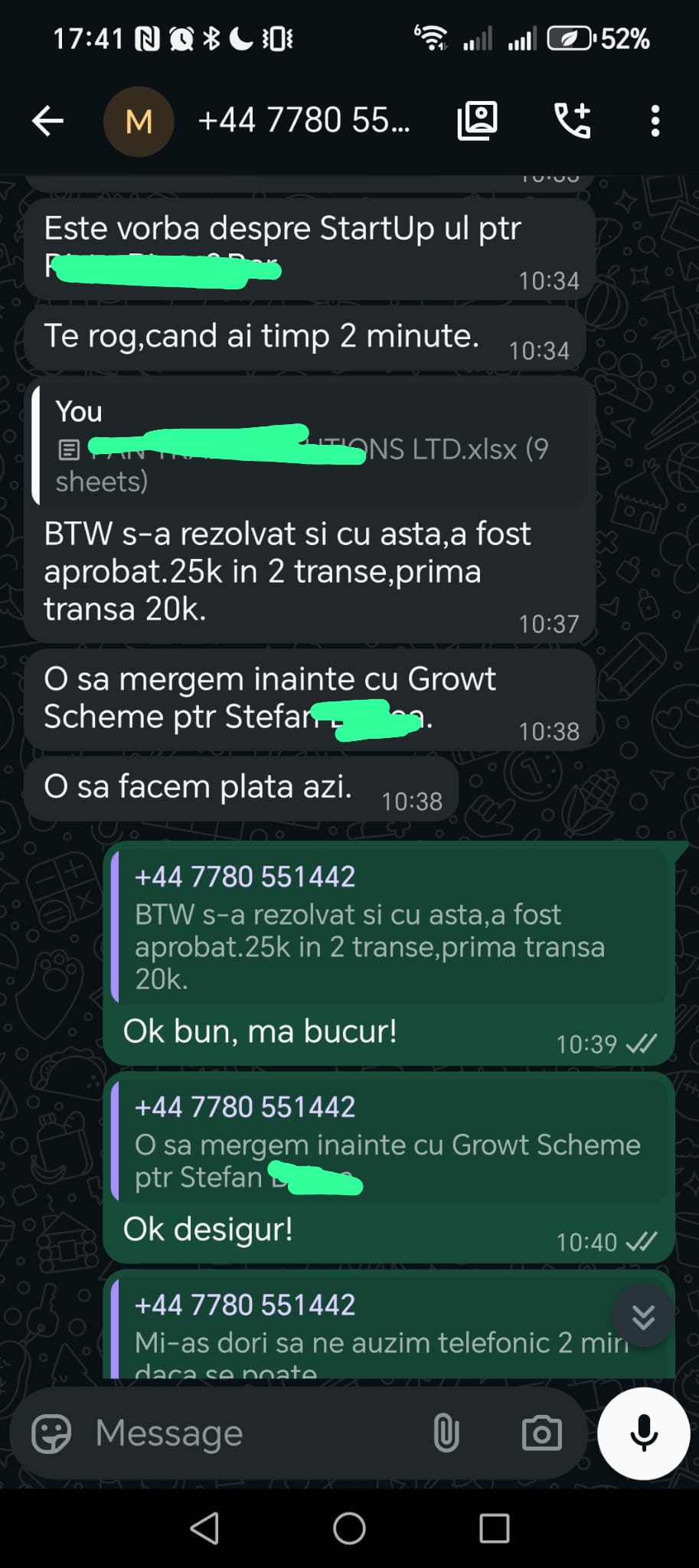699x1568 pixels.
Task: Go back to the chat list
Action: pyautogui.click(x=47, y=121)
